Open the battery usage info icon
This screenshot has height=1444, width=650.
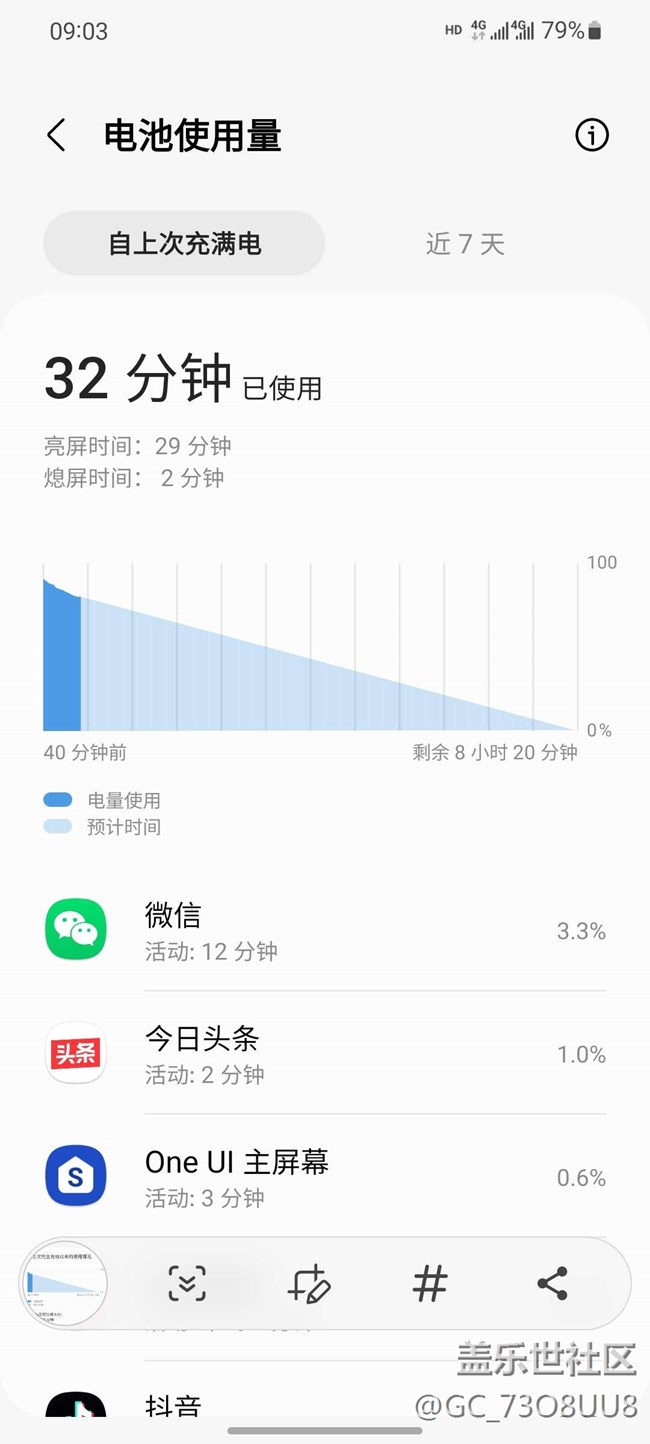[591, 135]
